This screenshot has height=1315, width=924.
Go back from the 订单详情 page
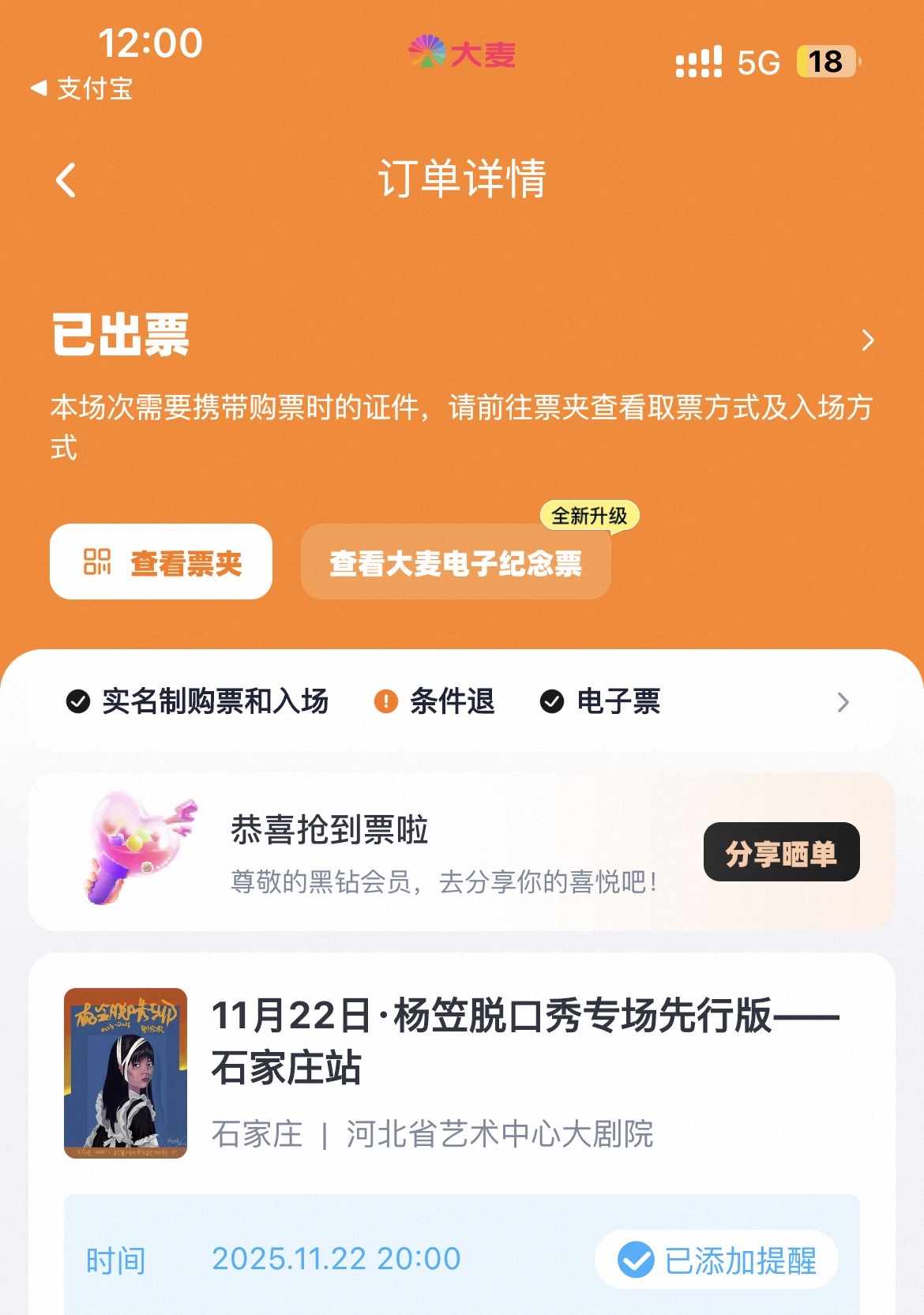coord(66,180)
